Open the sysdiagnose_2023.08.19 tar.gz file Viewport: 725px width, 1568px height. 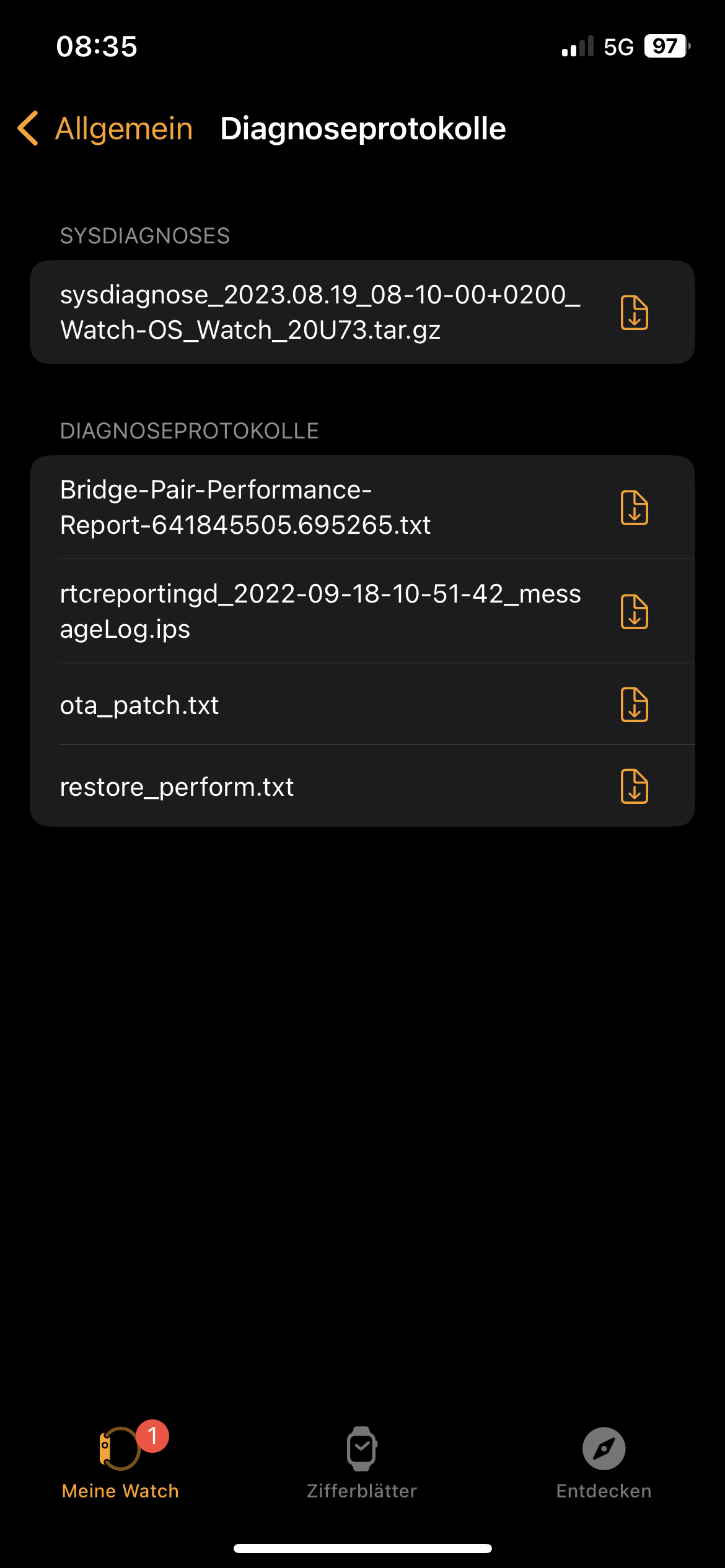click(x=319, y=312)
